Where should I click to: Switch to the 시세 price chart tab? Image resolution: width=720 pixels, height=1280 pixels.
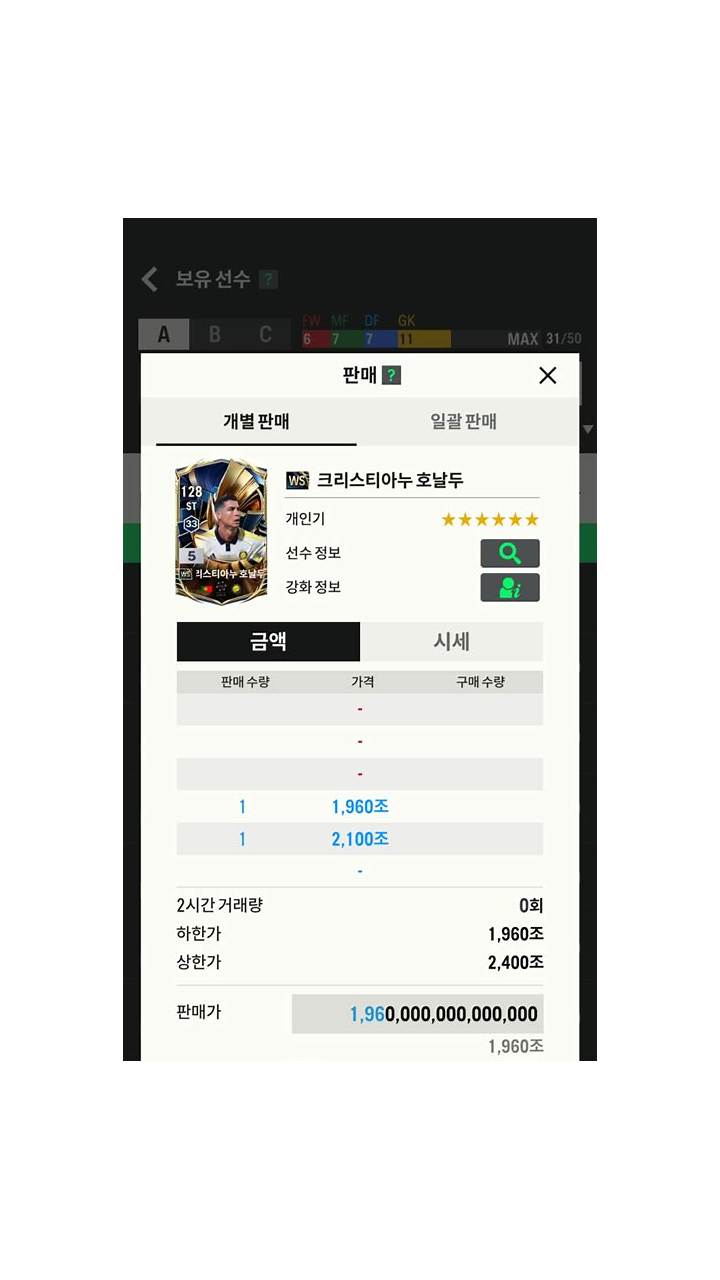point(452,641)
